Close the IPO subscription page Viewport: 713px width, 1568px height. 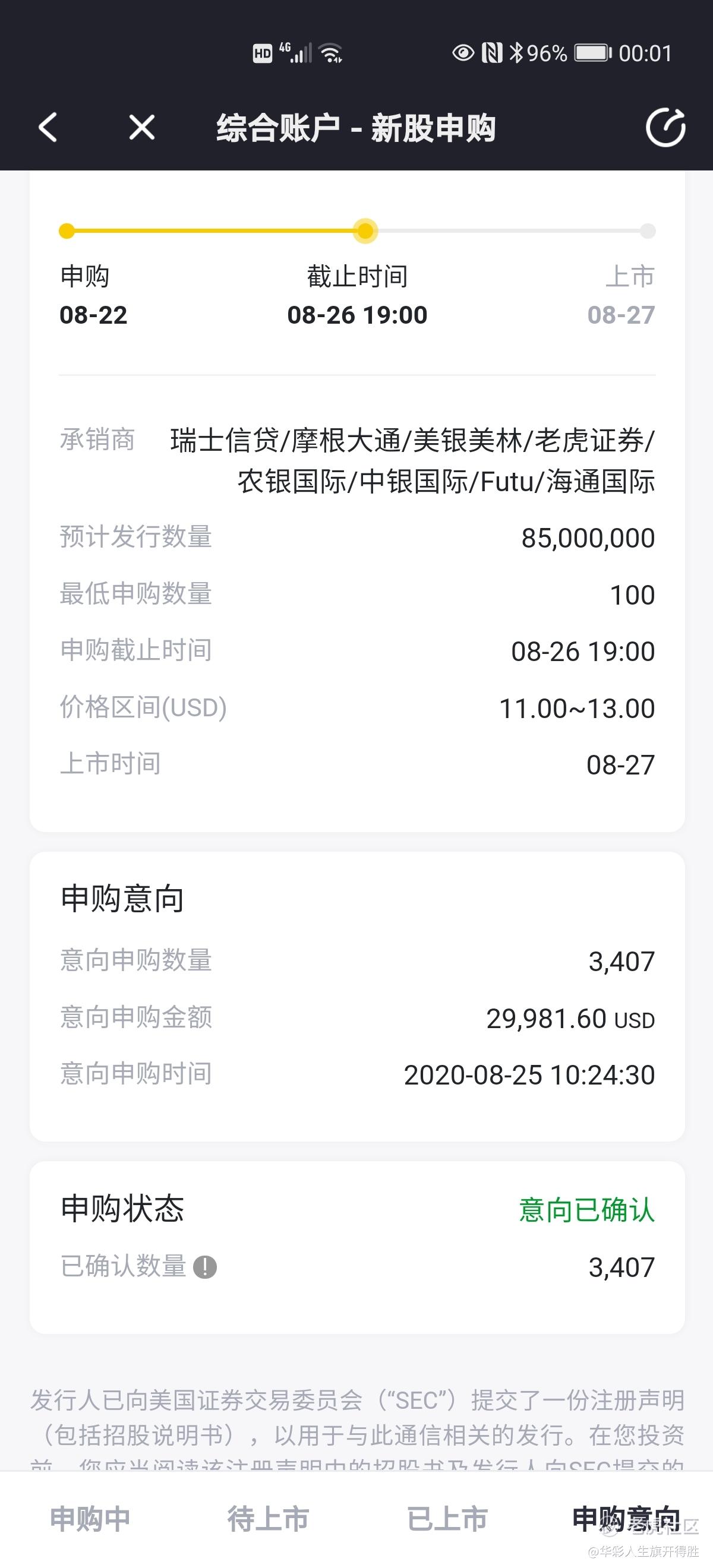coord(142,127)
